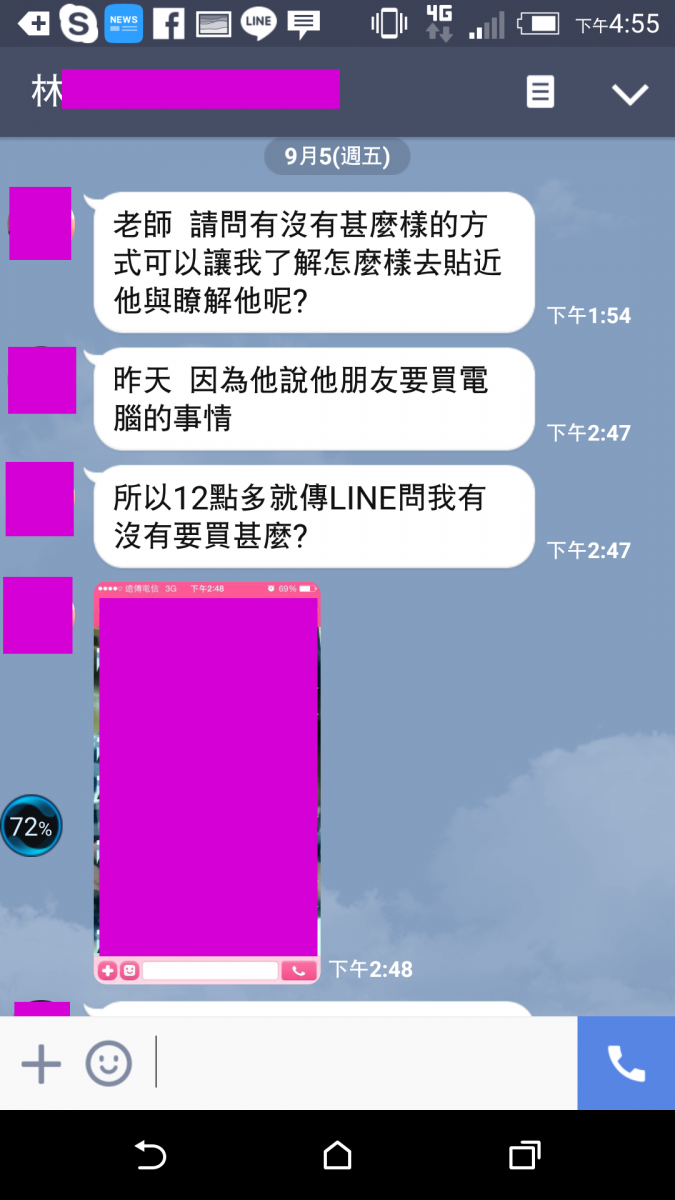
Task: Go to the home screen
Action: (337, 1156)
